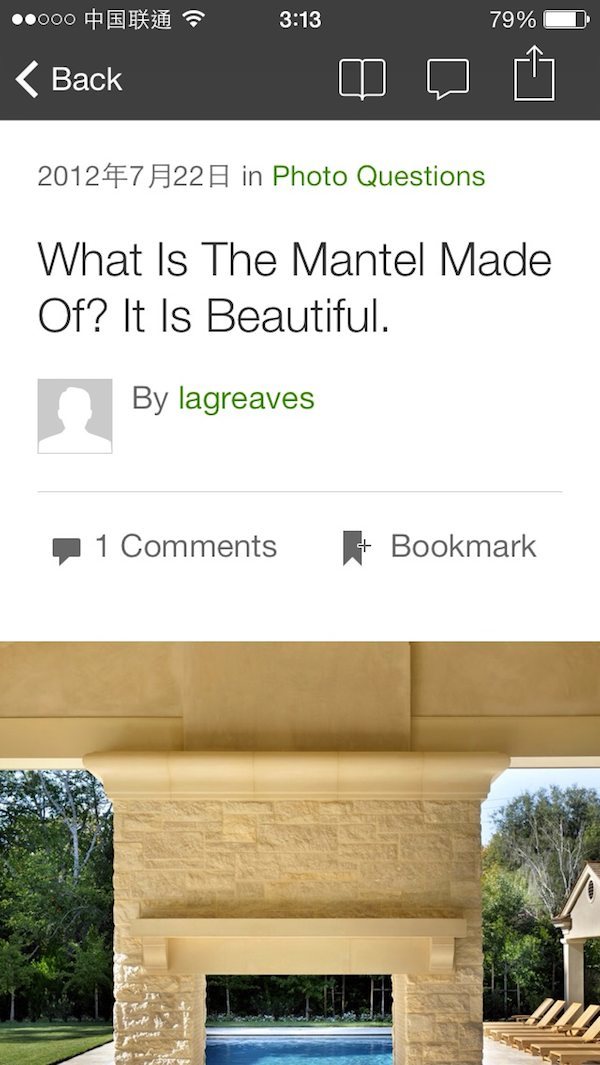View lagreaves' profile
This screenshot has height=1065, width=600.
pyautogui.click(x=246, y=398)
